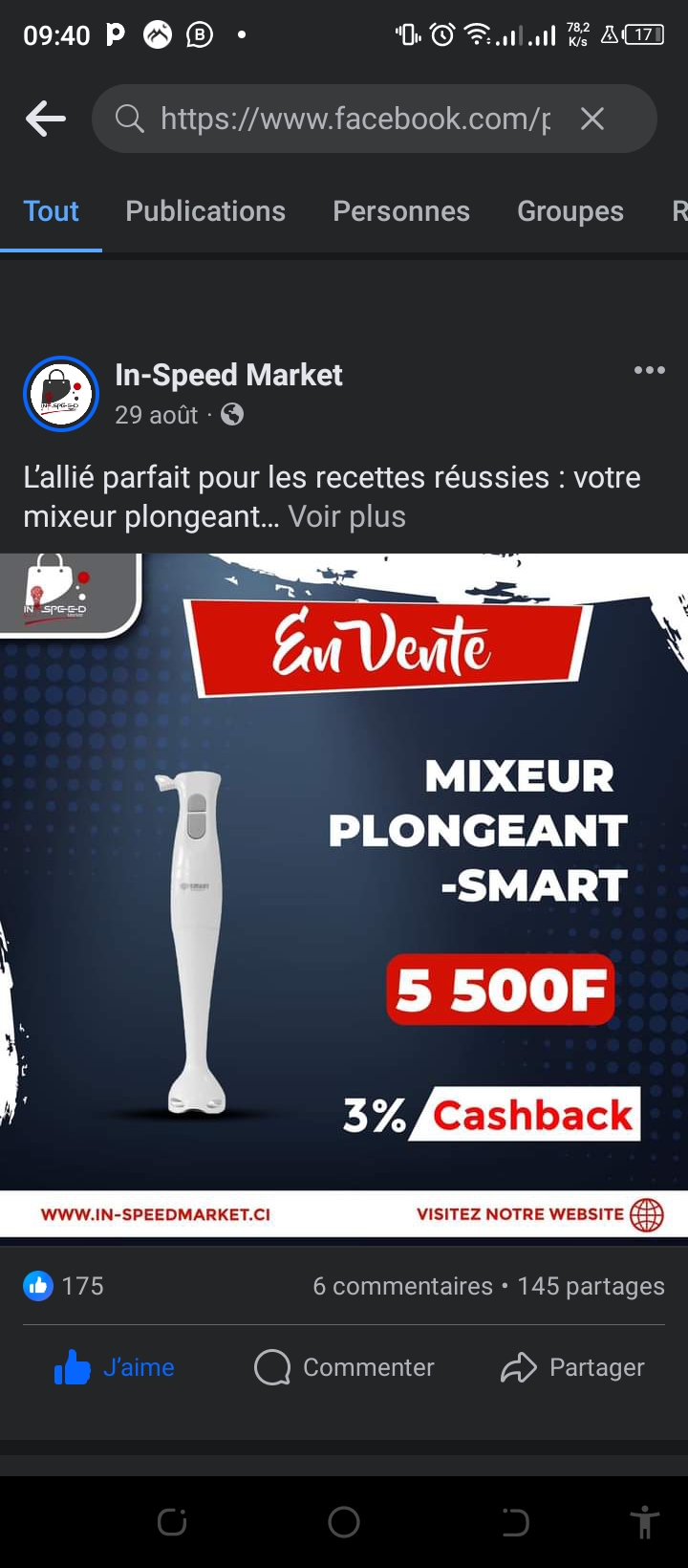Switch to the Personnes tab
Viewport: 688px width, 1568px height.
click(x=401, y=211)
